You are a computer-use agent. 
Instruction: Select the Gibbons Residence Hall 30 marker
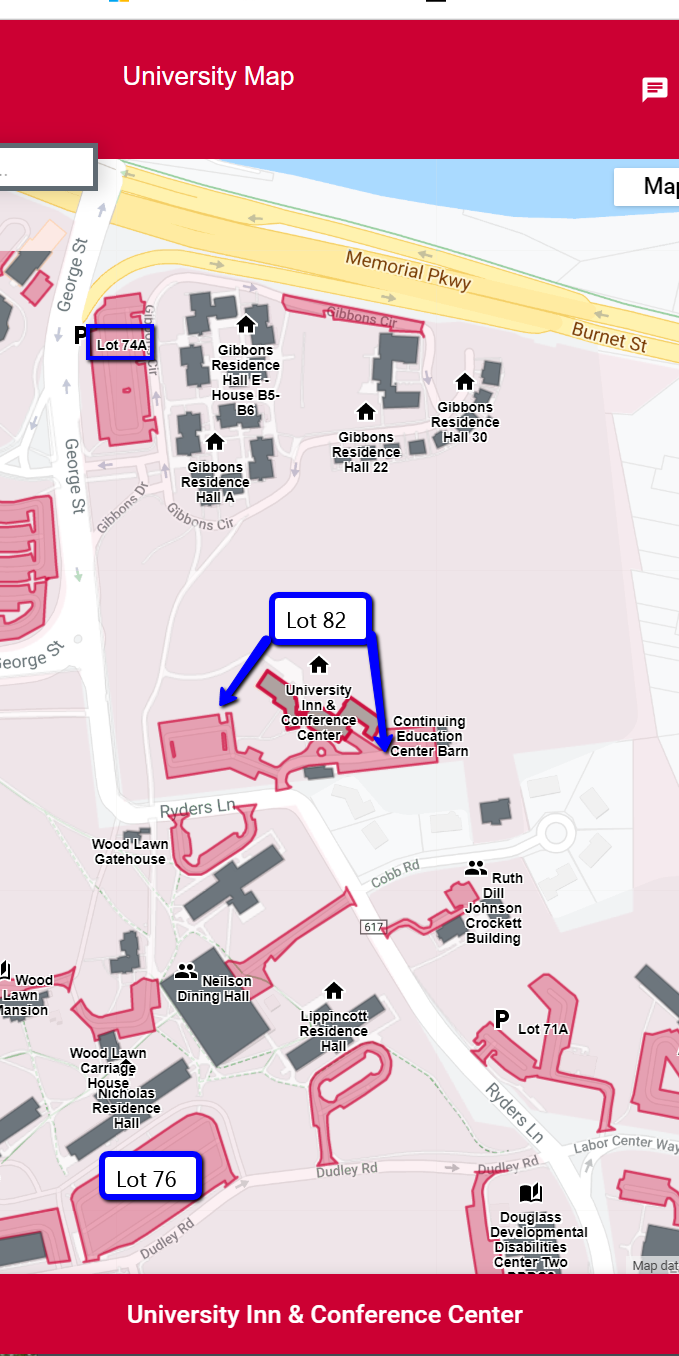point(465,382)
